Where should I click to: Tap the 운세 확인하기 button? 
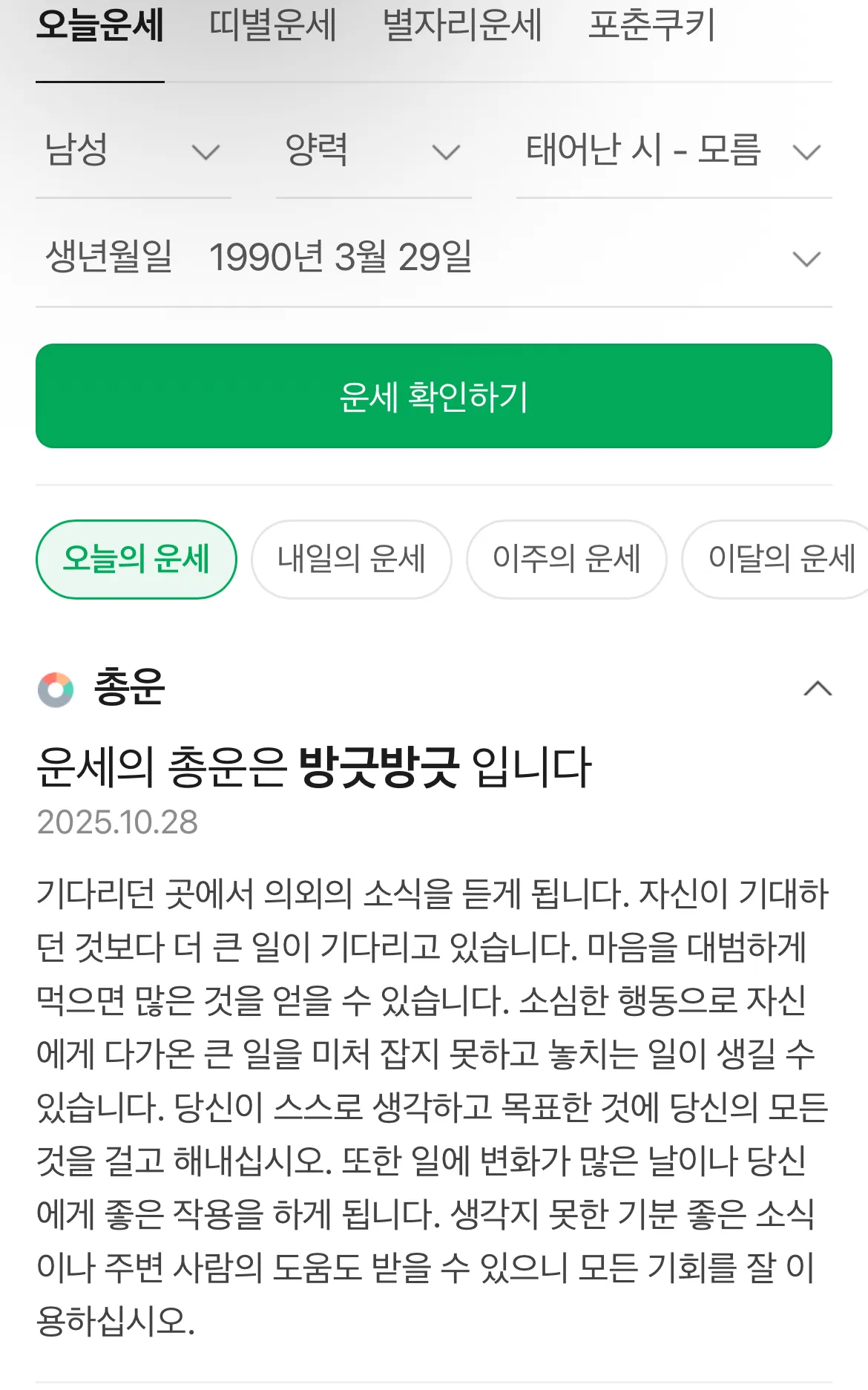pyautogui.click(x=433, y=396)
